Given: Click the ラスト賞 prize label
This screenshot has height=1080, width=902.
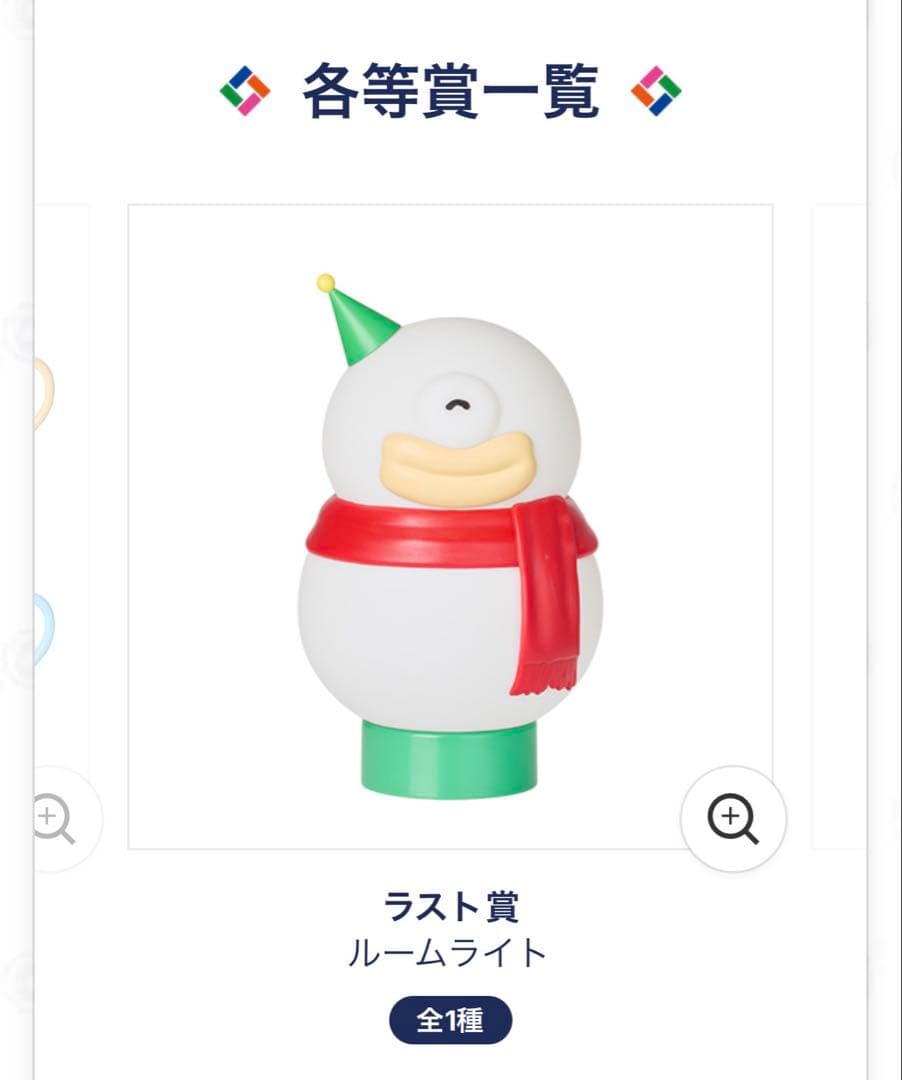Looking at the screenshot, I should tap(451, 906).
